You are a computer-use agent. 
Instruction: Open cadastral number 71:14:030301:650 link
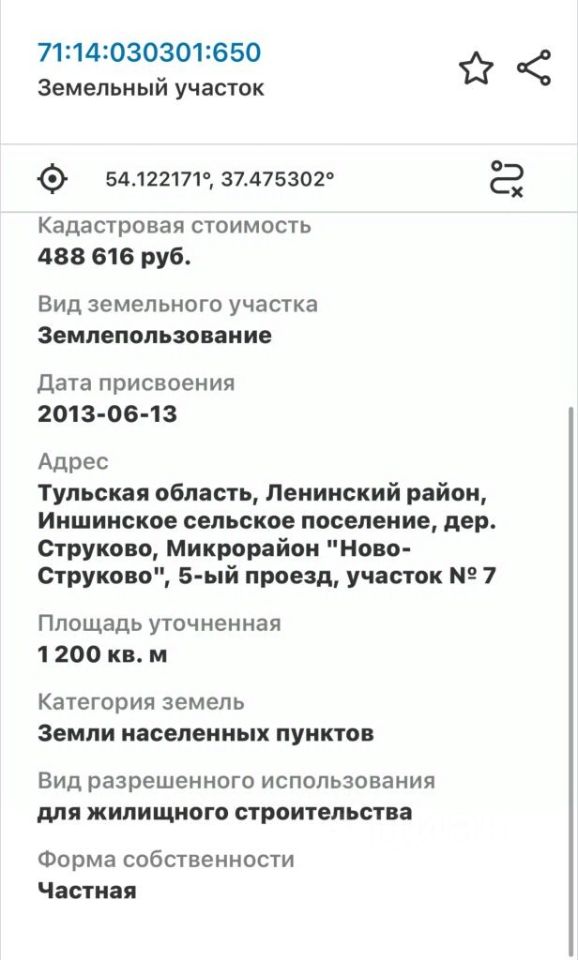(x=149, y=52)
